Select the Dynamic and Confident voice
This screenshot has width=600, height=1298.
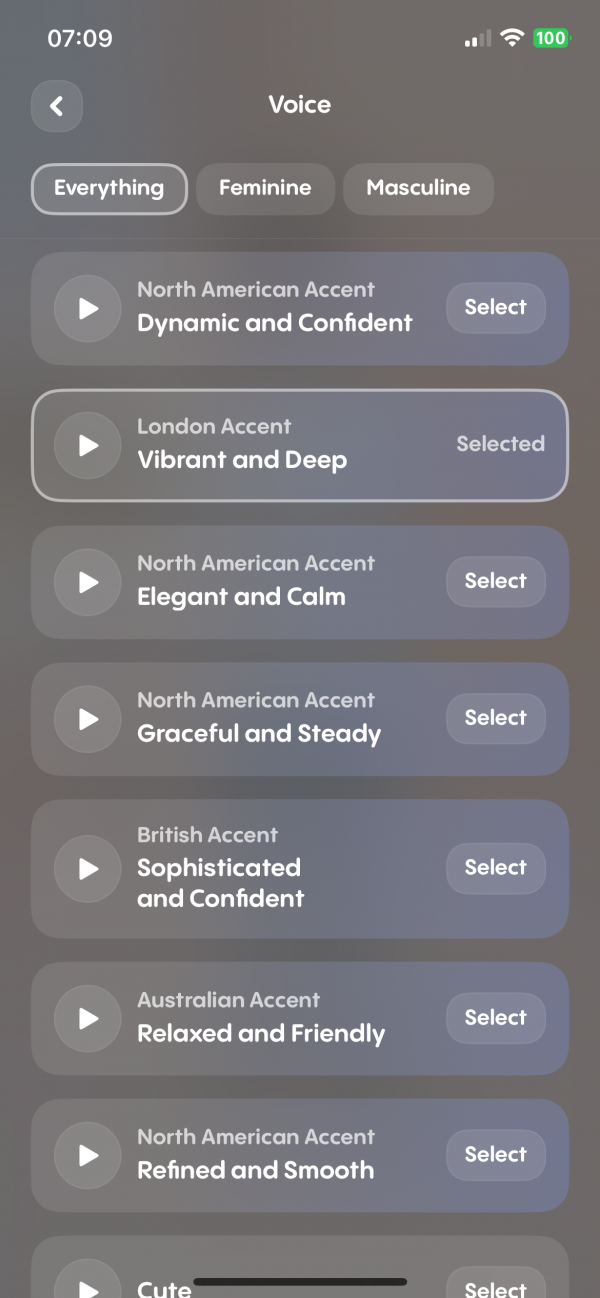[495, 308]
